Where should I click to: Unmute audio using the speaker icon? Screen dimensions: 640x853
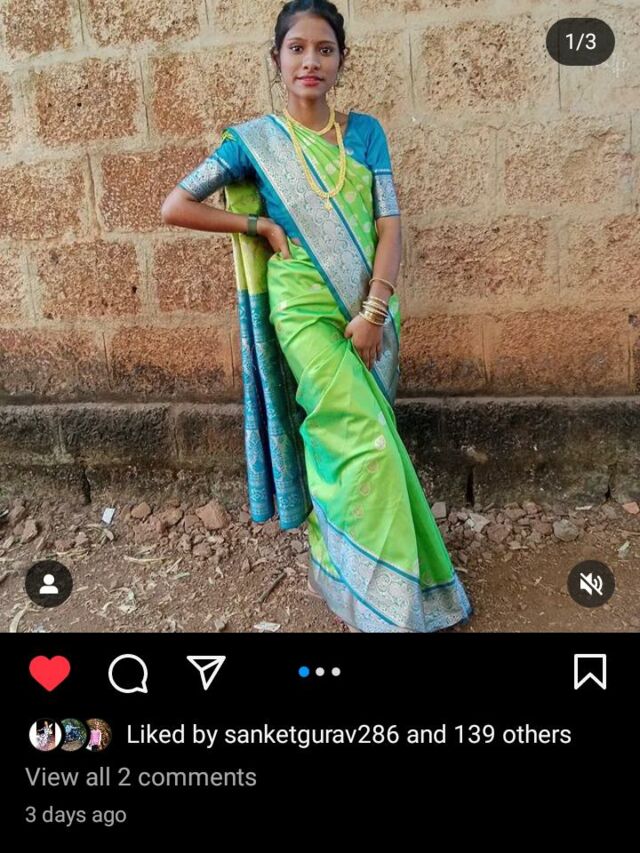point(591,584)
